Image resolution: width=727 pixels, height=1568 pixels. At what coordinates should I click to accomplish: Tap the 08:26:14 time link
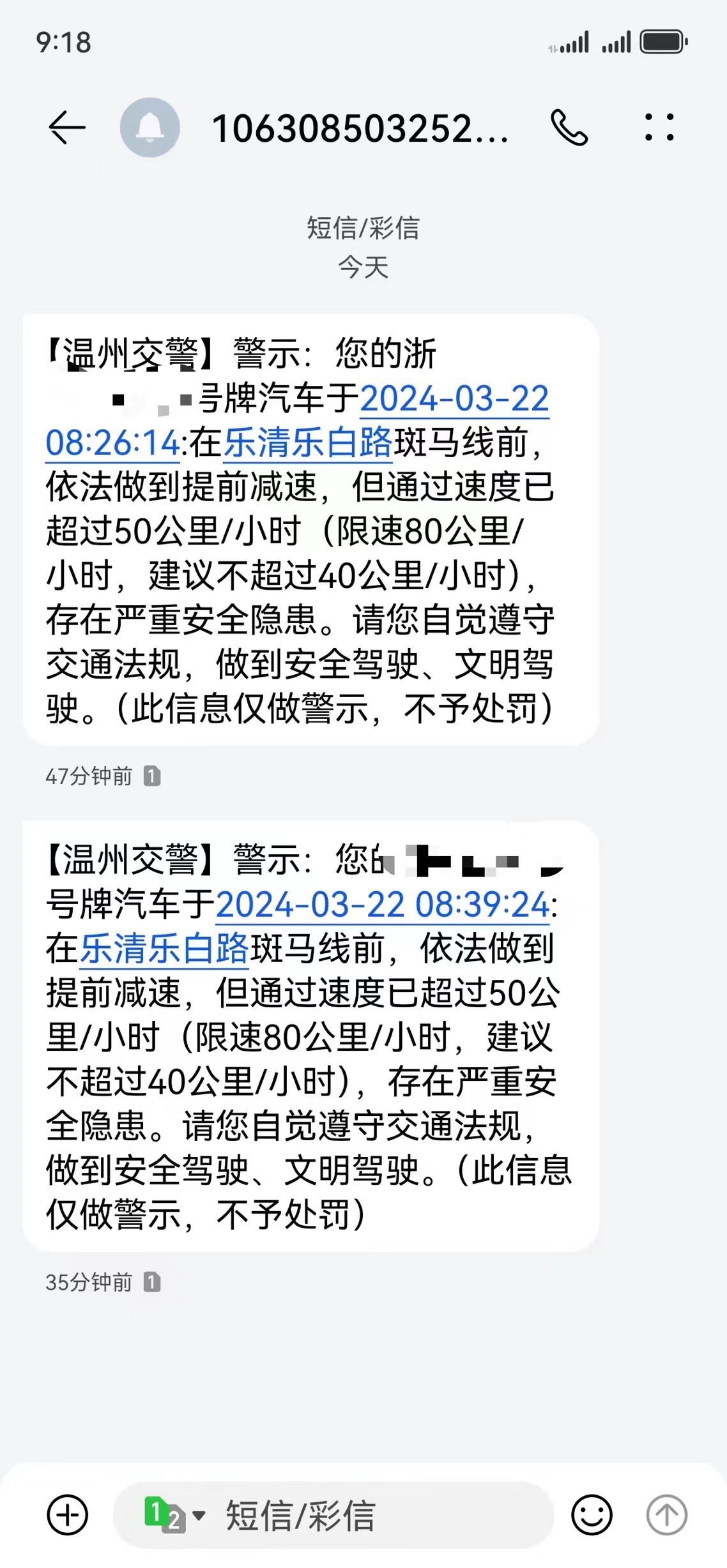click(x=112, y=443)
